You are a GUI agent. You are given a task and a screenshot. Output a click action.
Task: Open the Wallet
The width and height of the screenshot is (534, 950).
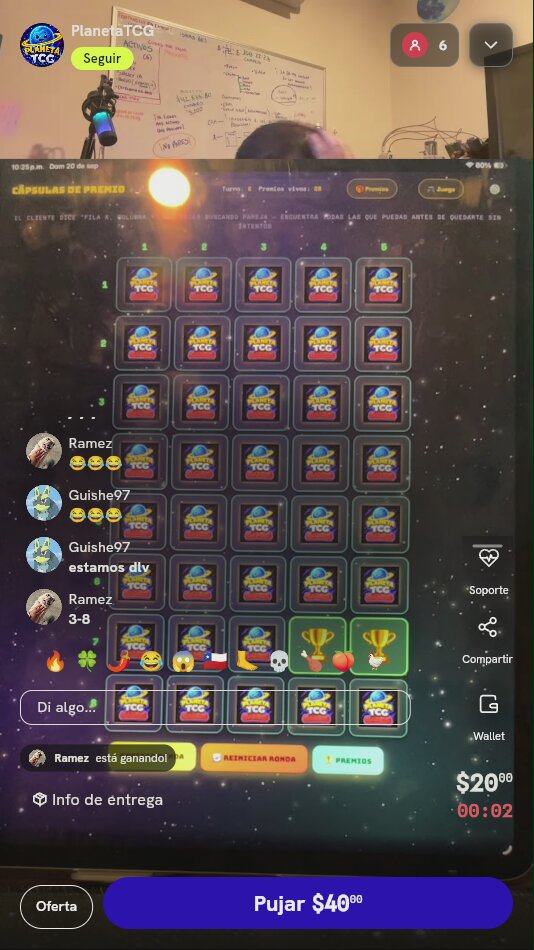489,718
